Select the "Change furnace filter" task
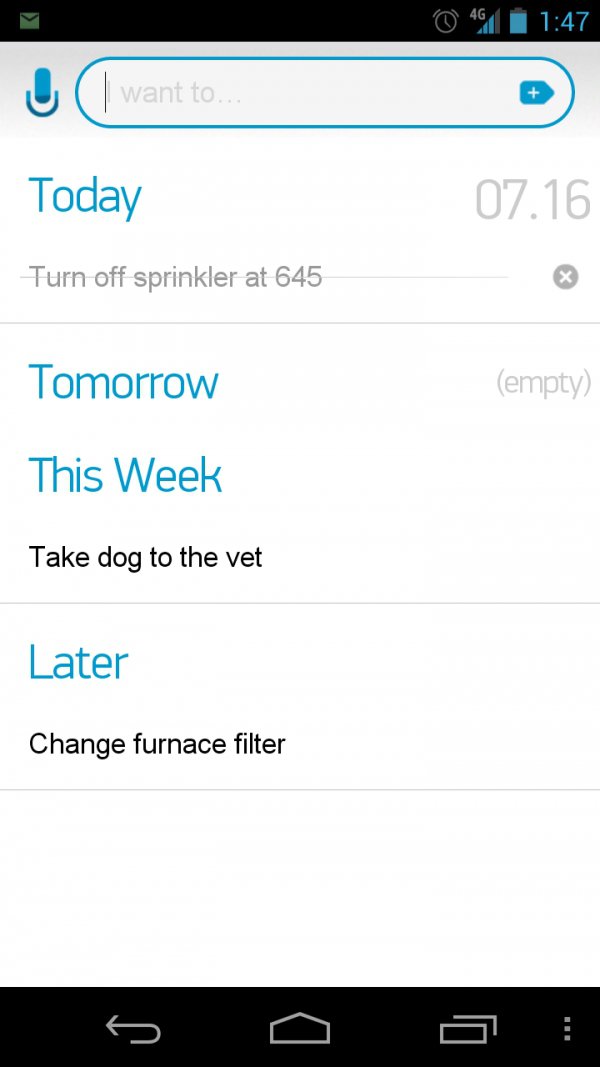 point(157,744)
